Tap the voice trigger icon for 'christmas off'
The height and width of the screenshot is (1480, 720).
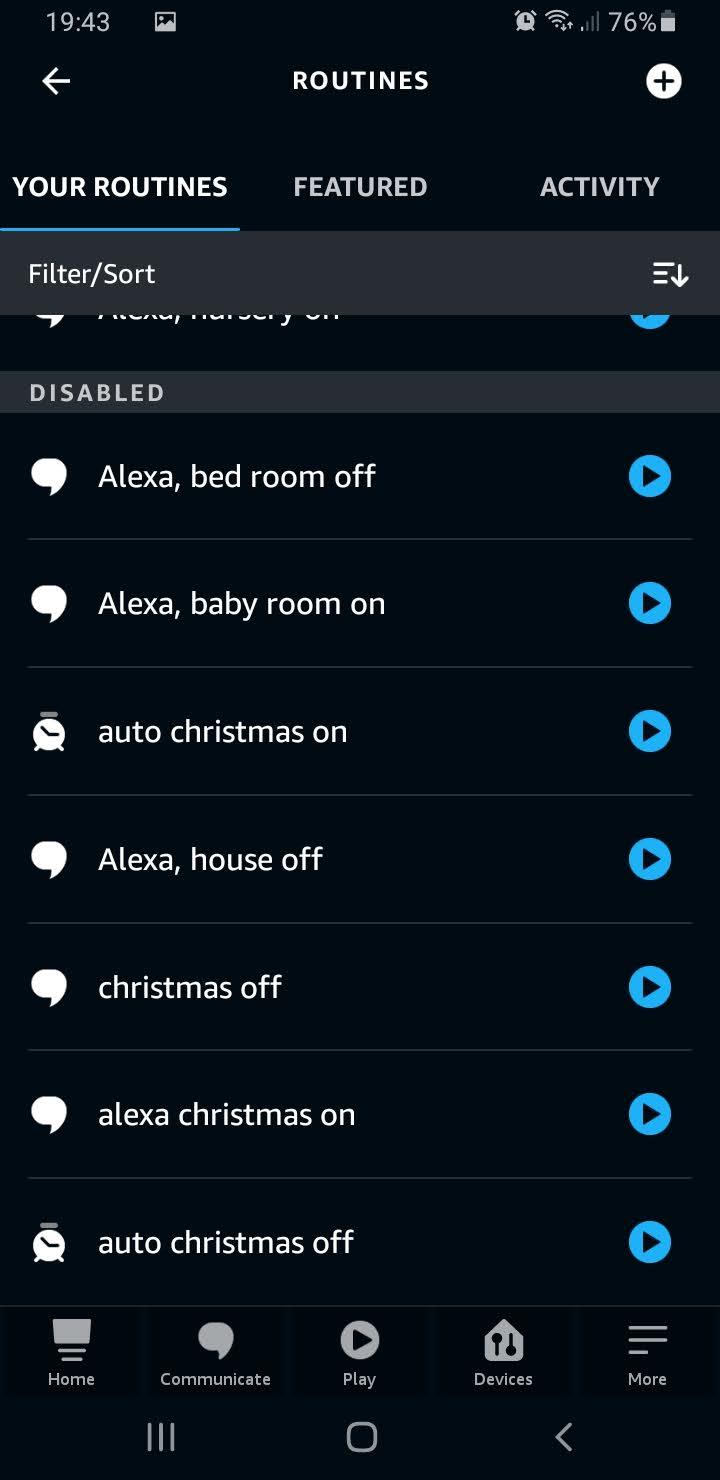pos(49,987)
